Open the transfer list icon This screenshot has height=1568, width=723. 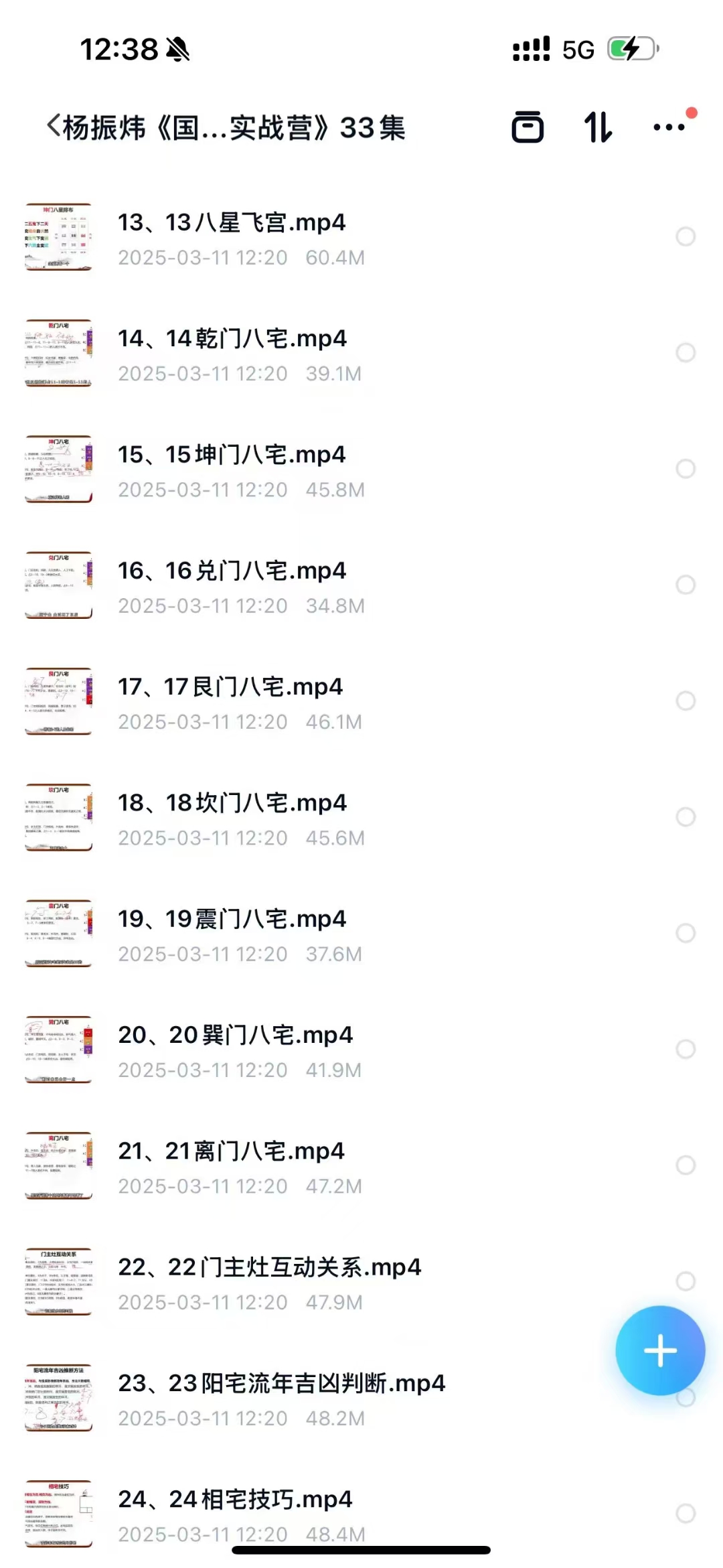pyautogui.click(x=528, y=127)
